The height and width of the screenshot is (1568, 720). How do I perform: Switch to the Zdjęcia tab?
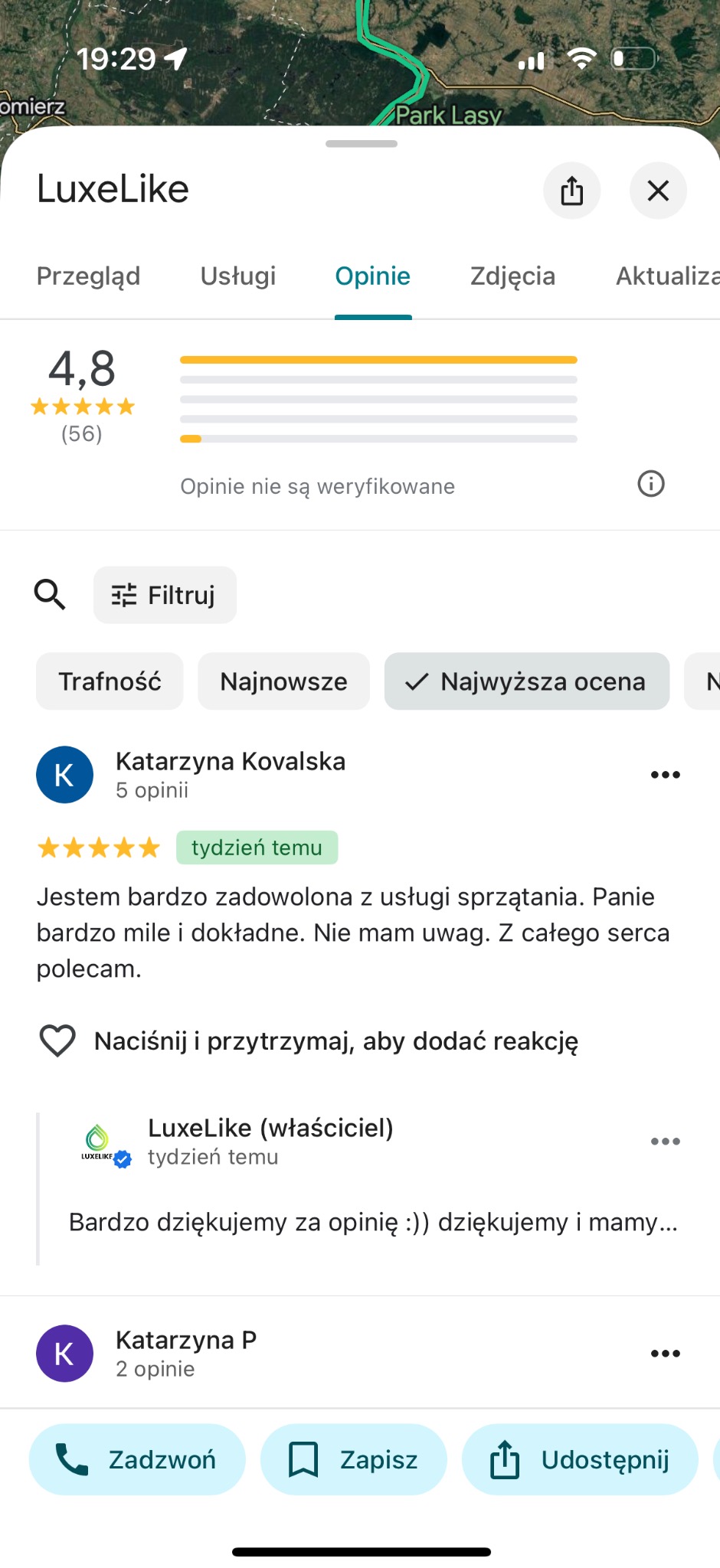pos(512,276)
